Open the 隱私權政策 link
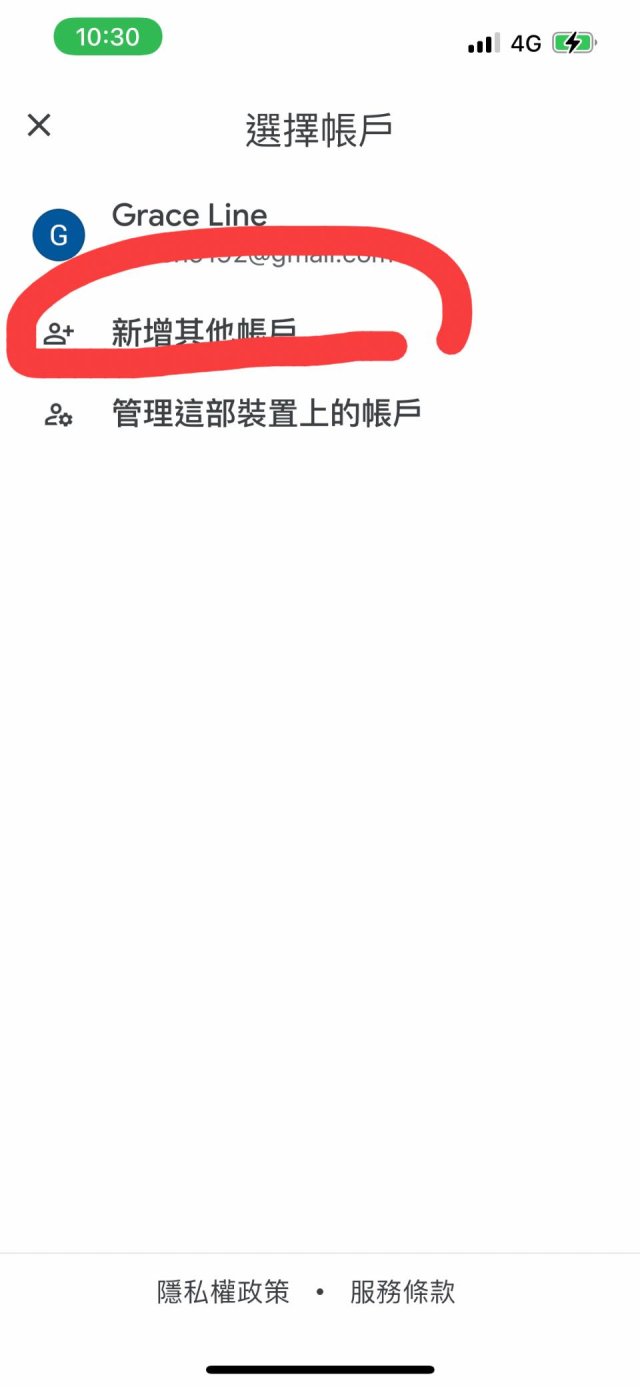Image resolution: width=640 pixels, height=1387 pixels. (x=224, y=1292)
